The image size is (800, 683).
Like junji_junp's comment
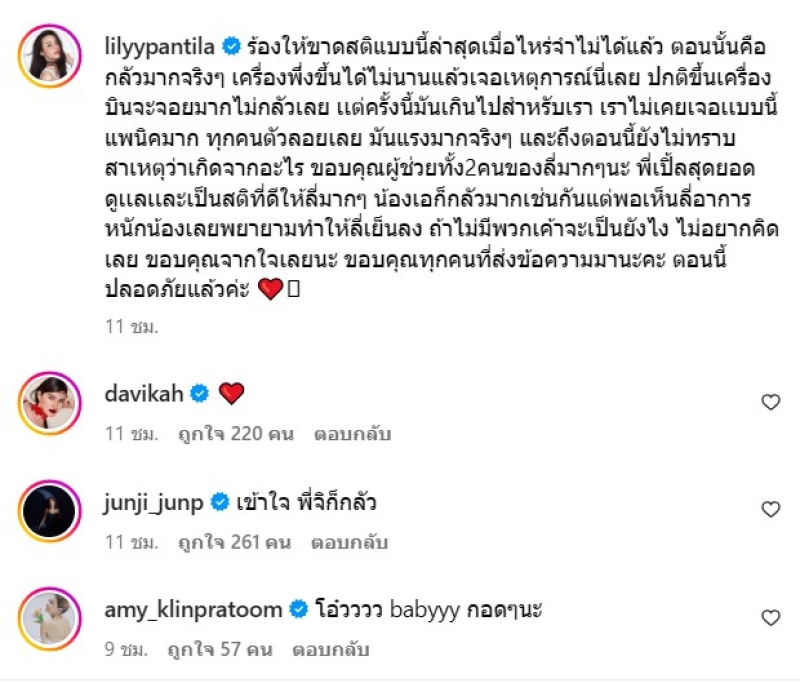coord(770,510)
